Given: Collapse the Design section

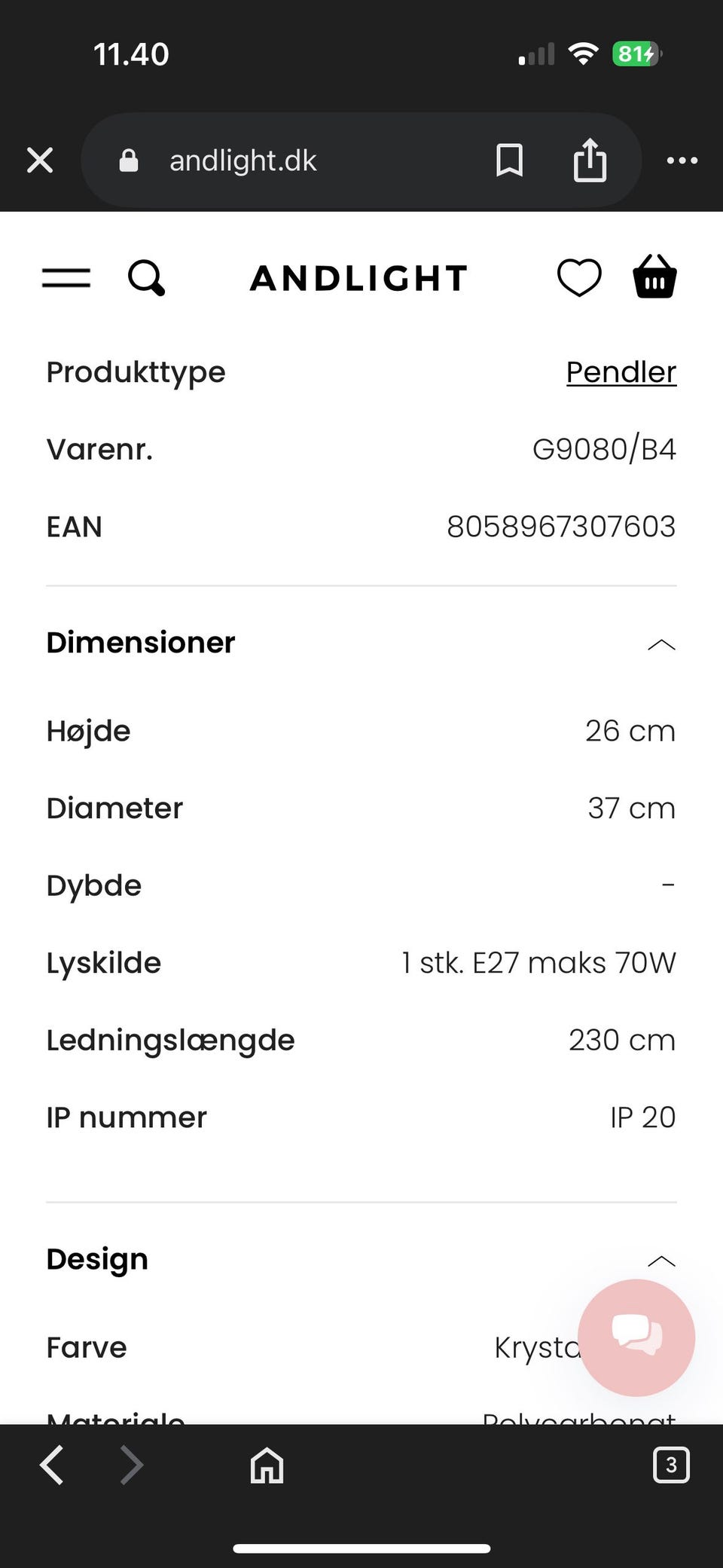Looking at the screenshot, I should click(x=661, y=1261).
